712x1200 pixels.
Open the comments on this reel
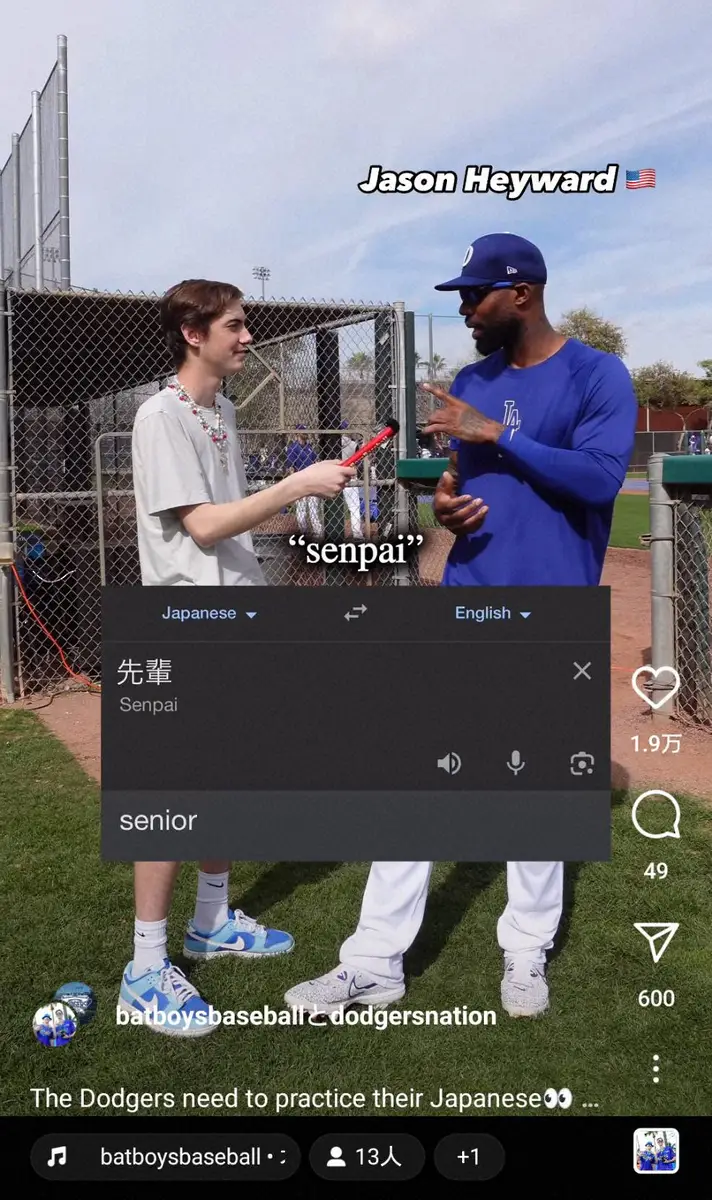656,815
